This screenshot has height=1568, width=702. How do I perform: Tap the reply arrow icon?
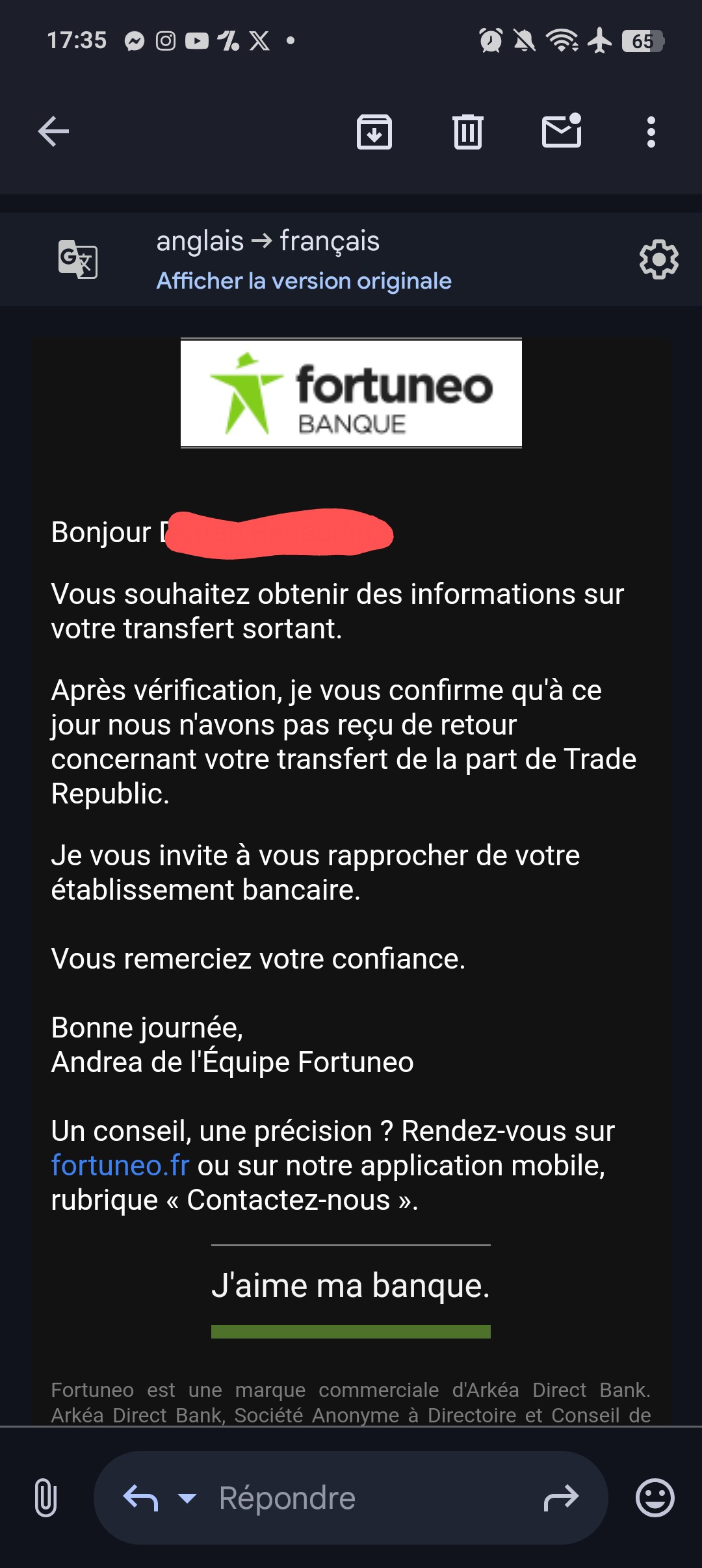[140, 1498]
